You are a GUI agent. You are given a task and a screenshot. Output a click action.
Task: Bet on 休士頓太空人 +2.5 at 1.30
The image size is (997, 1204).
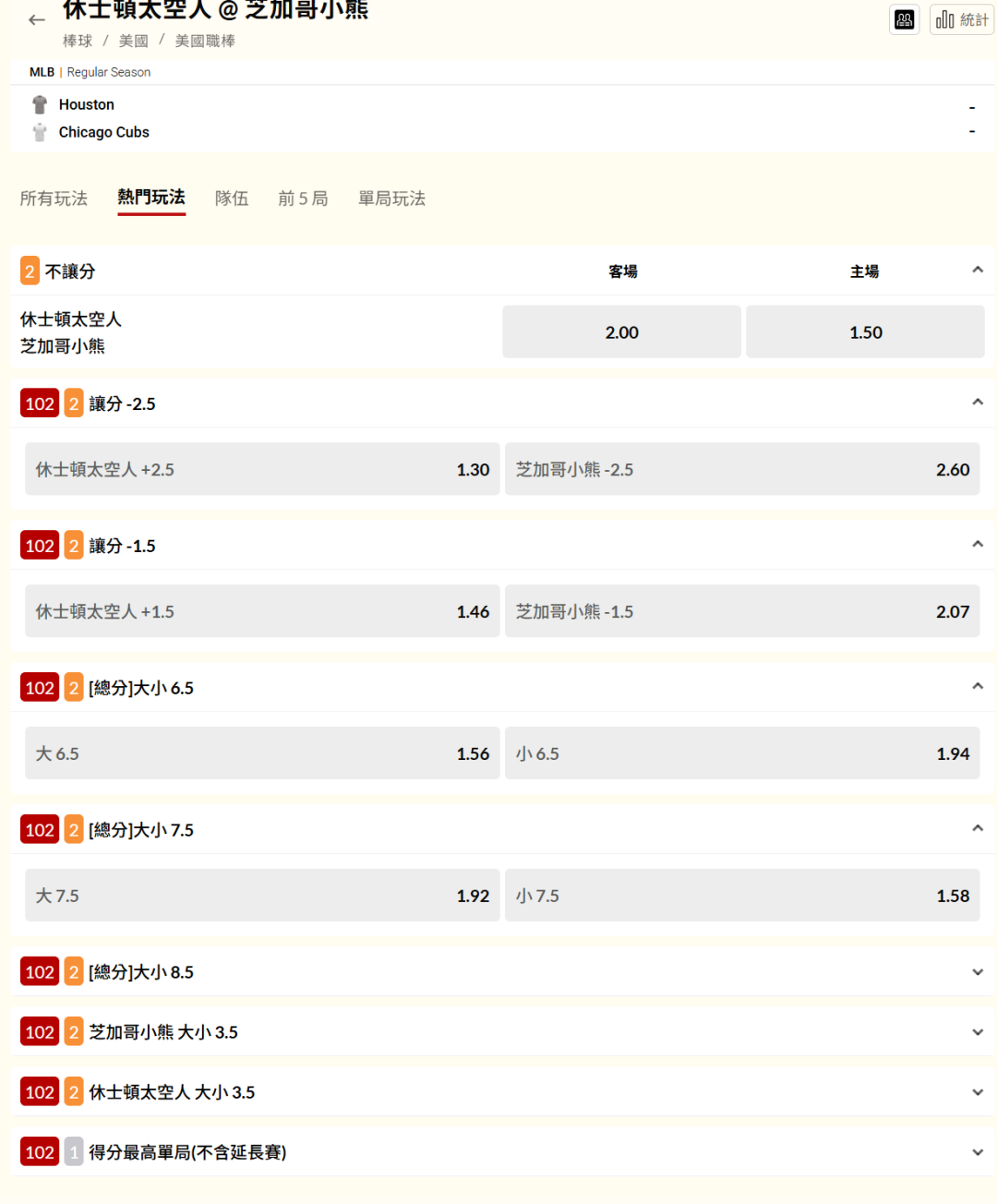pos(262,469)
